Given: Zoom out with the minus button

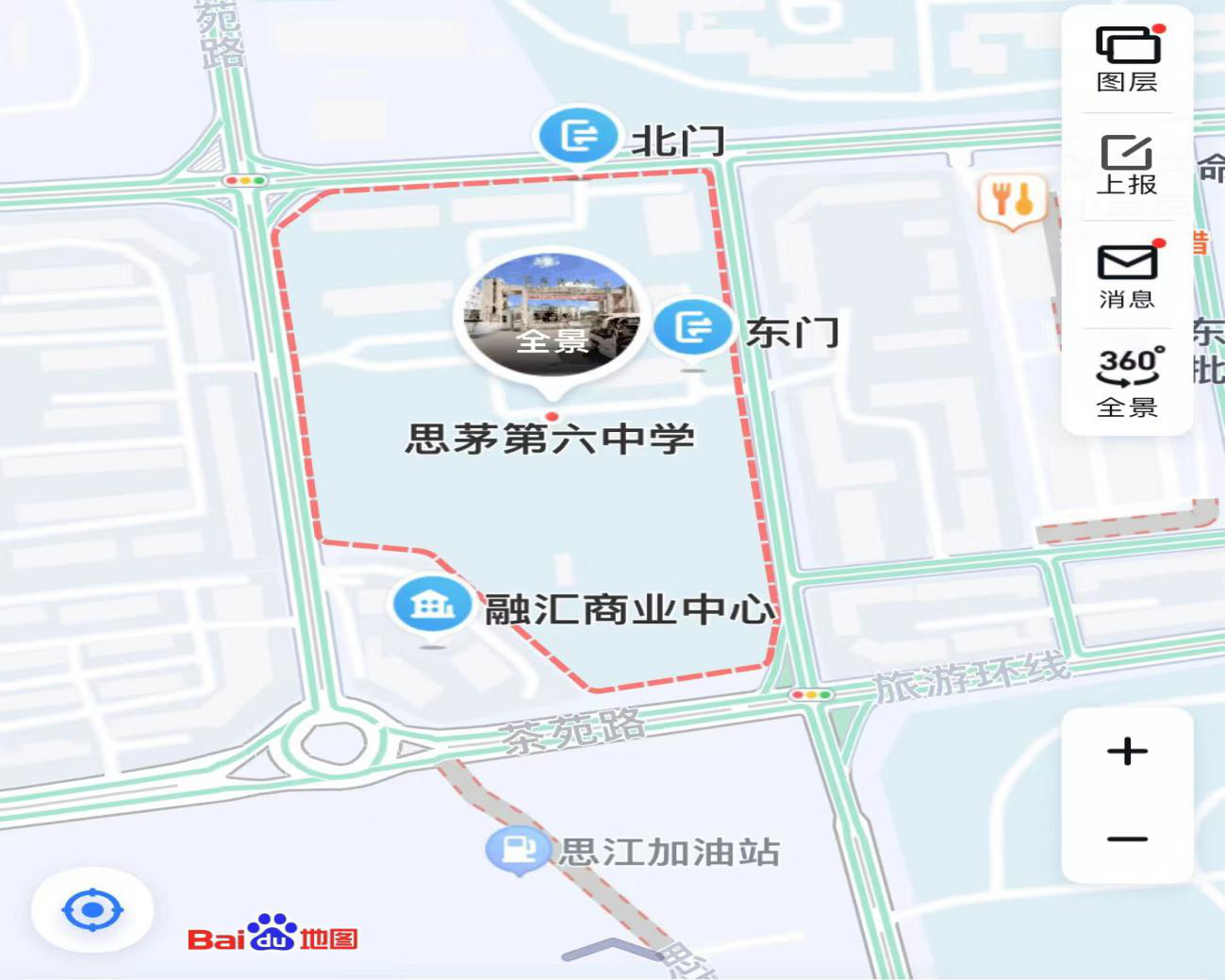Looking at the screenshot, I should [1127, 839].
